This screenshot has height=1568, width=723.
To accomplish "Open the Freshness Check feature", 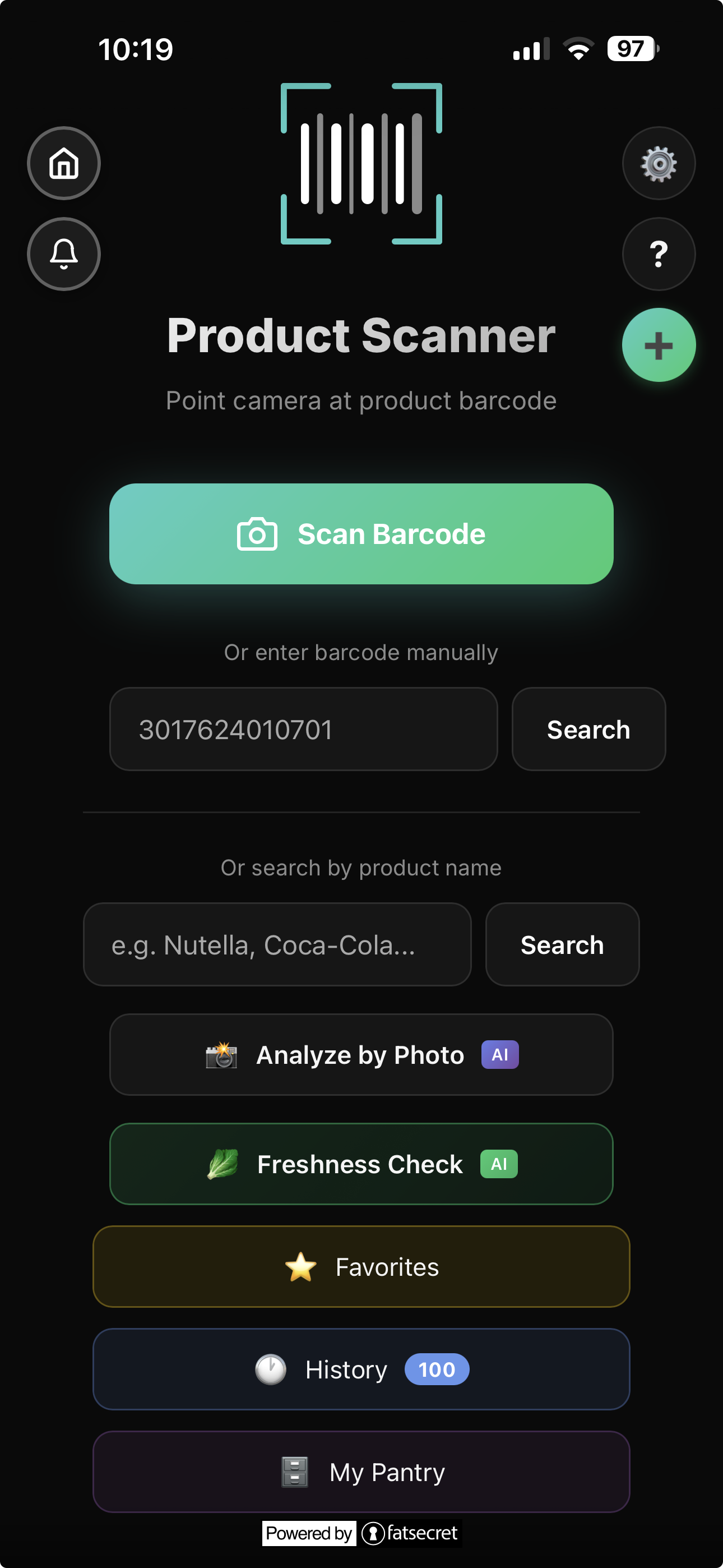I will tap(361, 1164).
